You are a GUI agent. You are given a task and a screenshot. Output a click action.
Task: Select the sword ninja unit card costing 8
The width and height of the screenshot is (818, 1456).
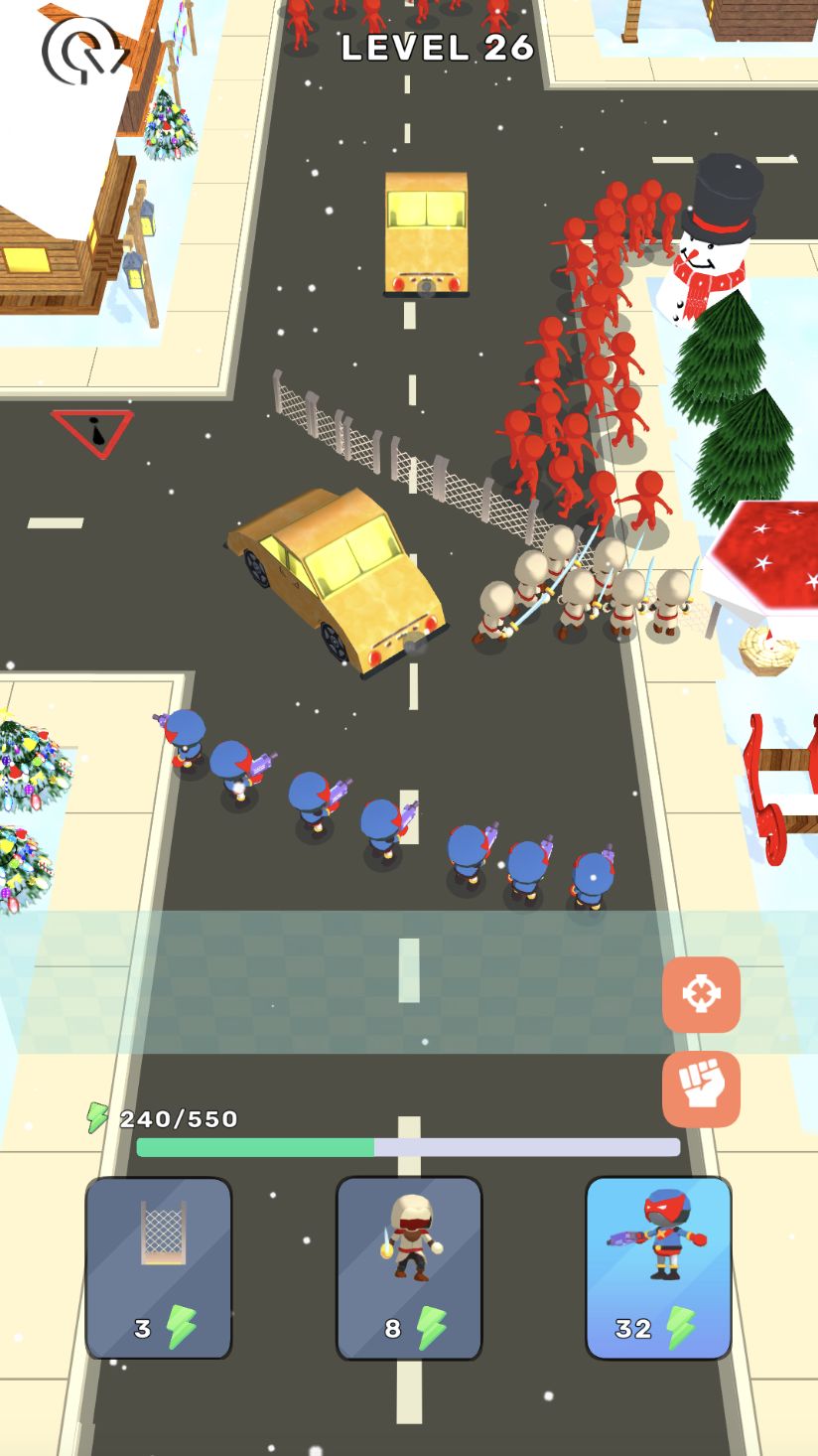click(x=409, y=1267)
